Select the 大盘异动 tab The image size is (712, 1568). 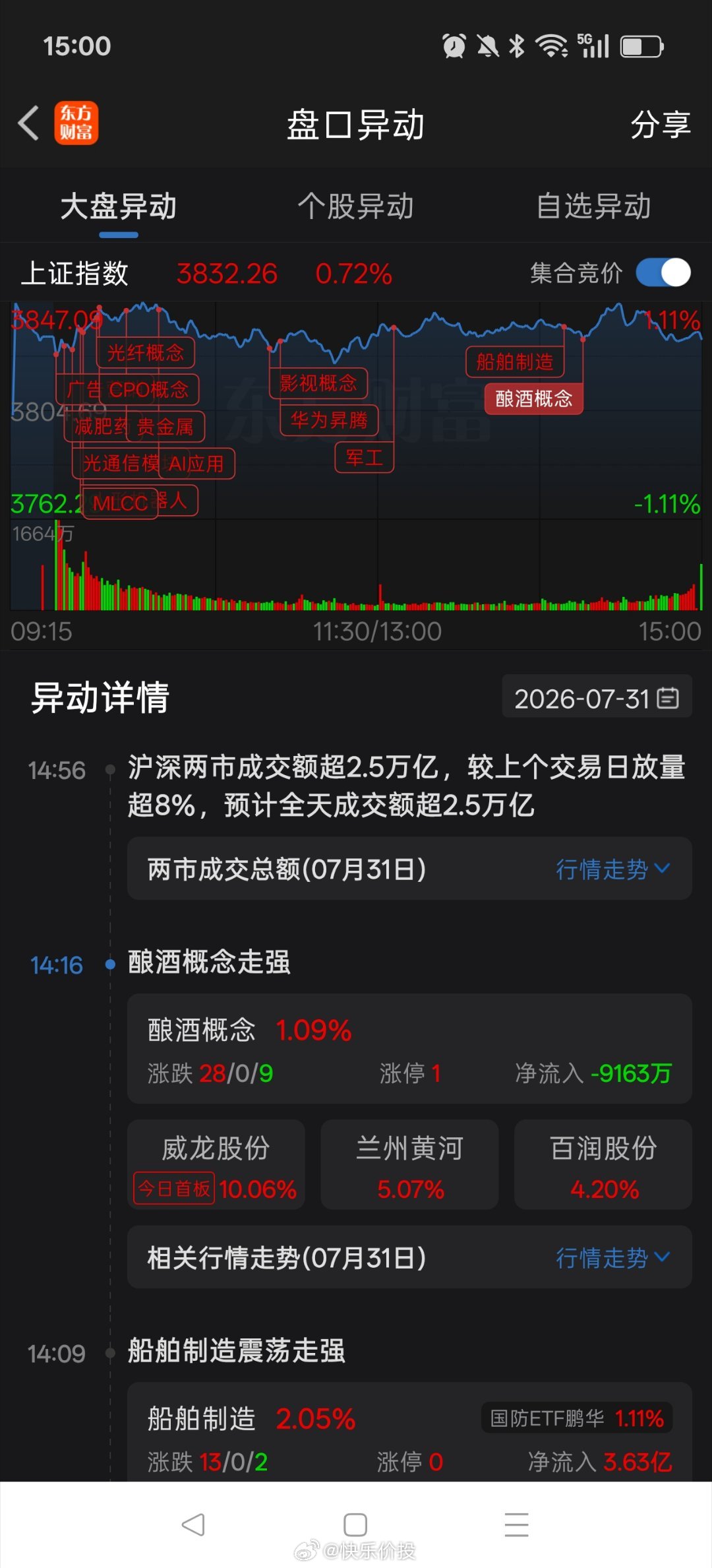pyautogui.click(x=119, y=206)
